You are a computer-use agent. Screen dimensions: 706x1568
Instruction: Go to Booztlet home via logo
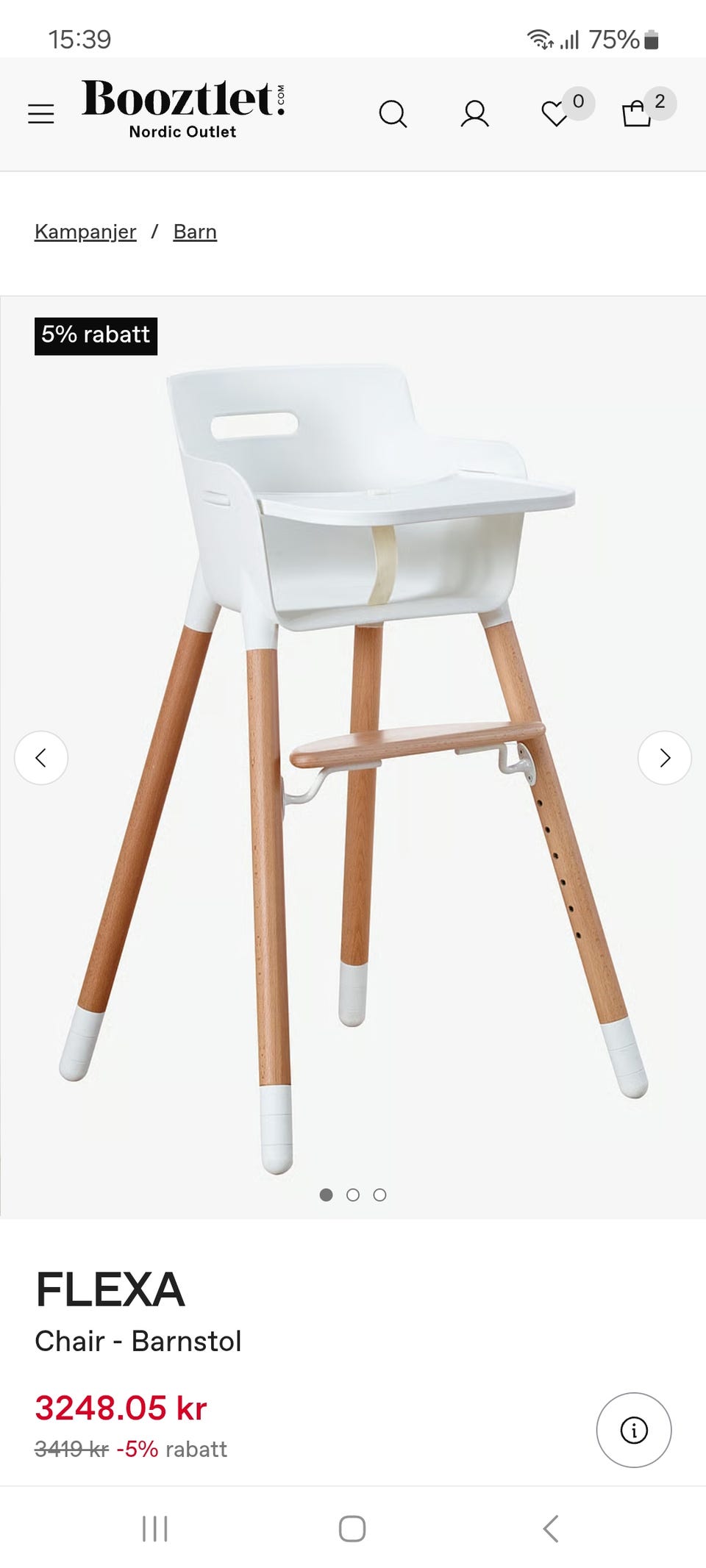coord(183,109)
